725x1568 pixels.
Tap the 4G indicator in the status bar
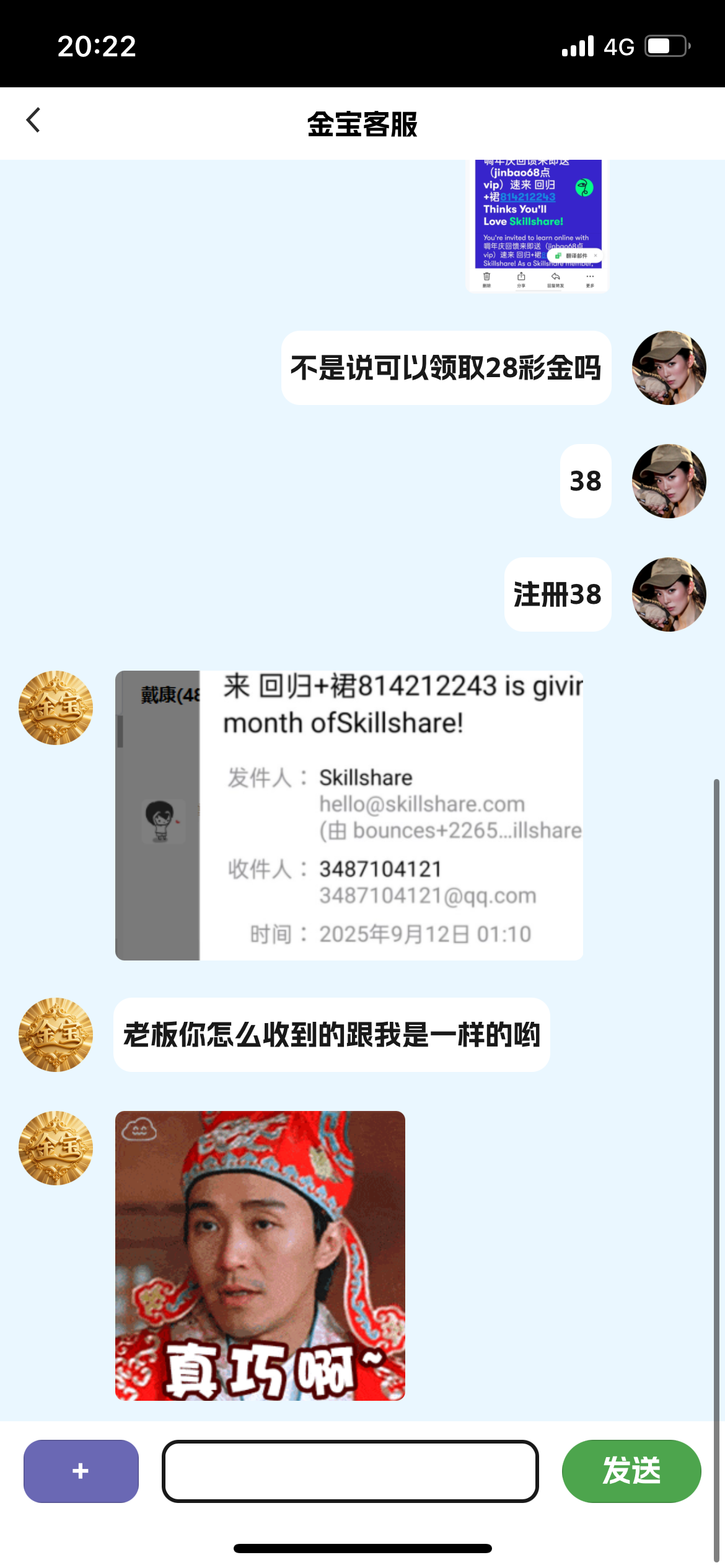[619, 45]
